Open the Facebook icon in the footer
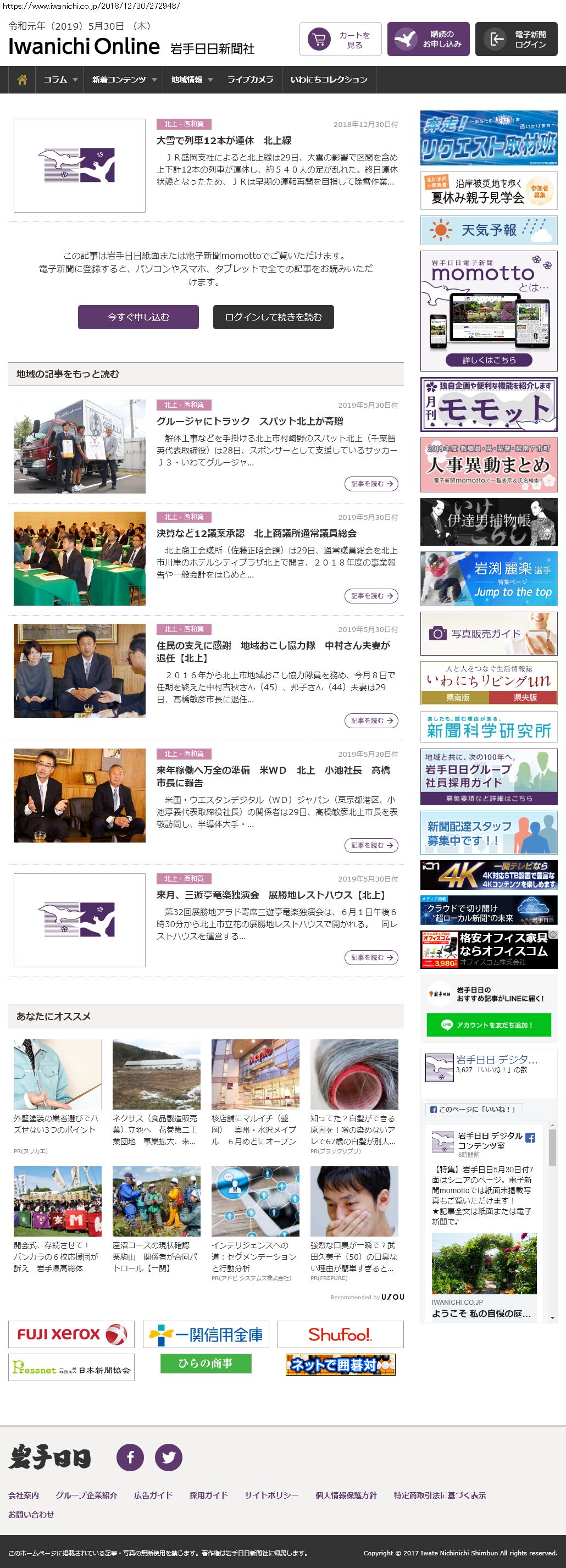Image resolution: width=566 pixels, height=1568 pixels. click(x=130, y=1457)
